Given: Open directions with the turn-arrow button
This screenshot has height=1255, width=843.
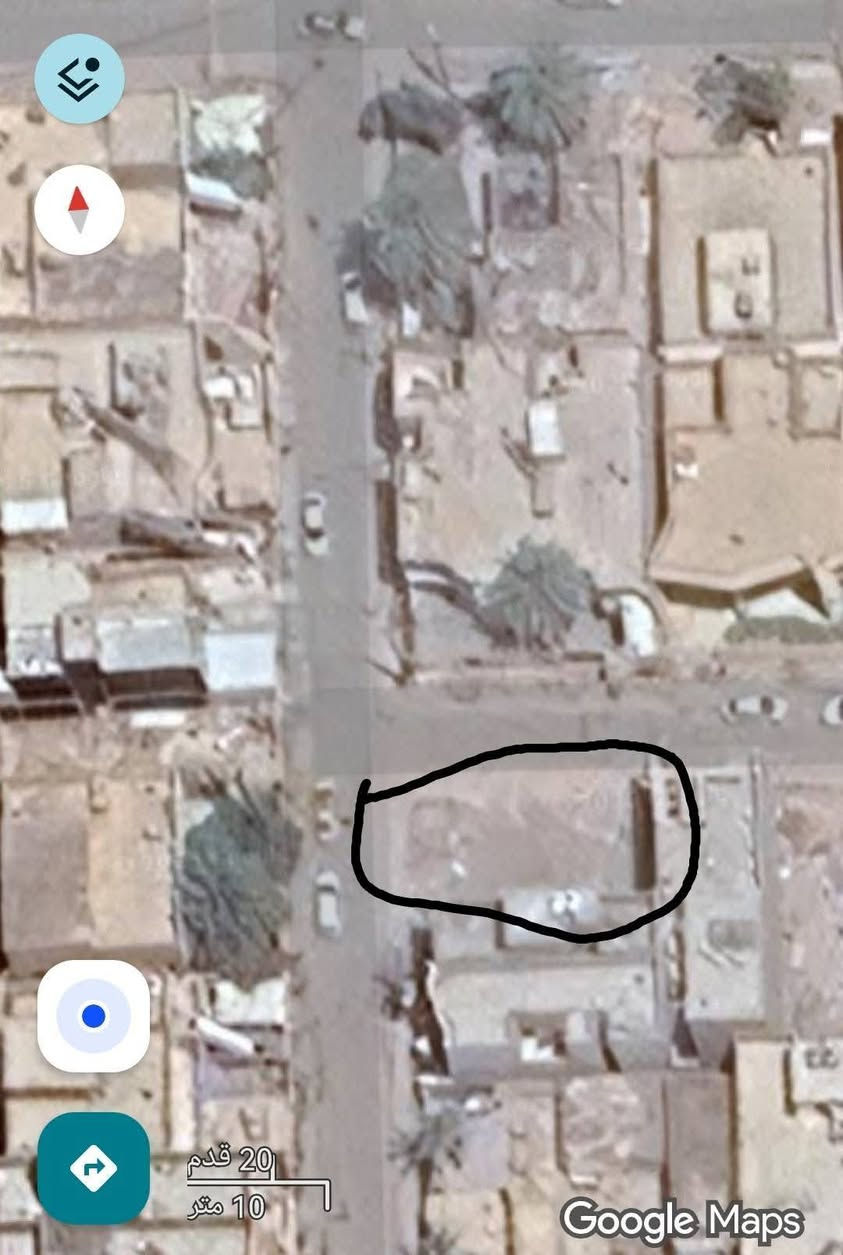Looking at the screenshot, I should (93, 1167).
